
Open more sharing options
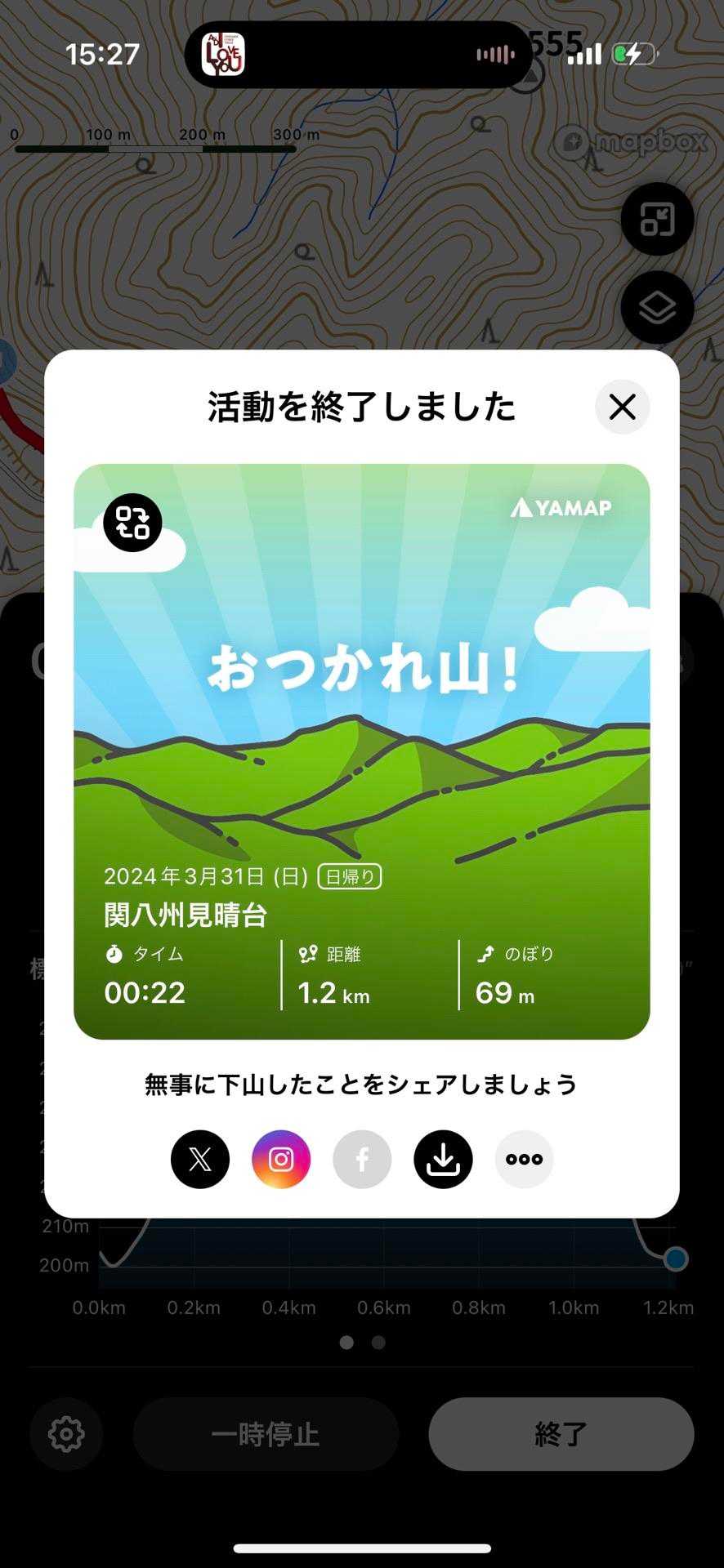524,1159
